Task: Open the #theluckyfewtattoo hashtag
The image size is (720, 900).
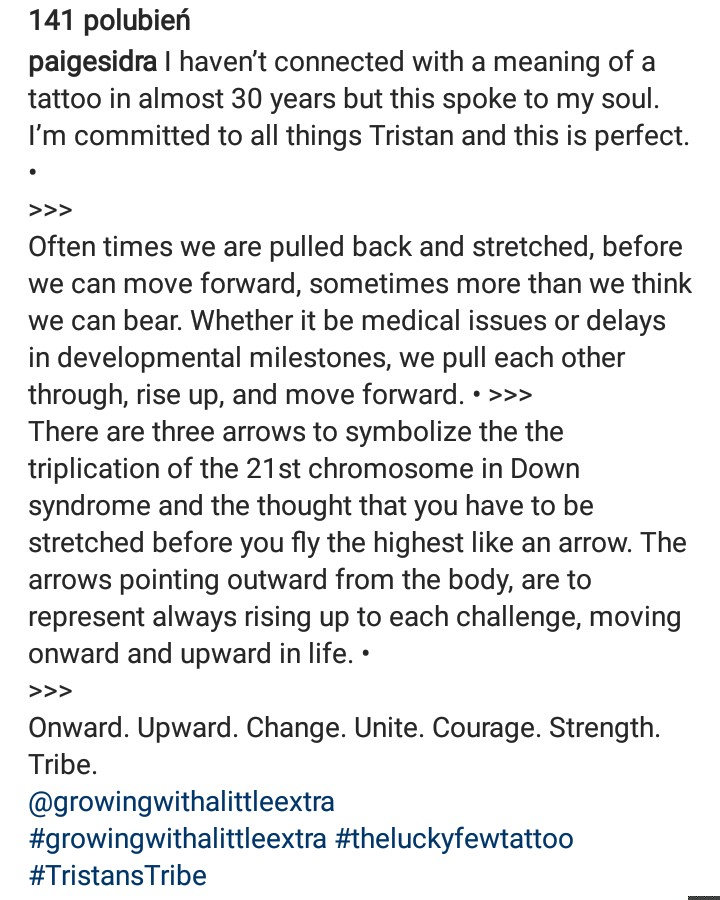Action: click(x=454, y=838)
